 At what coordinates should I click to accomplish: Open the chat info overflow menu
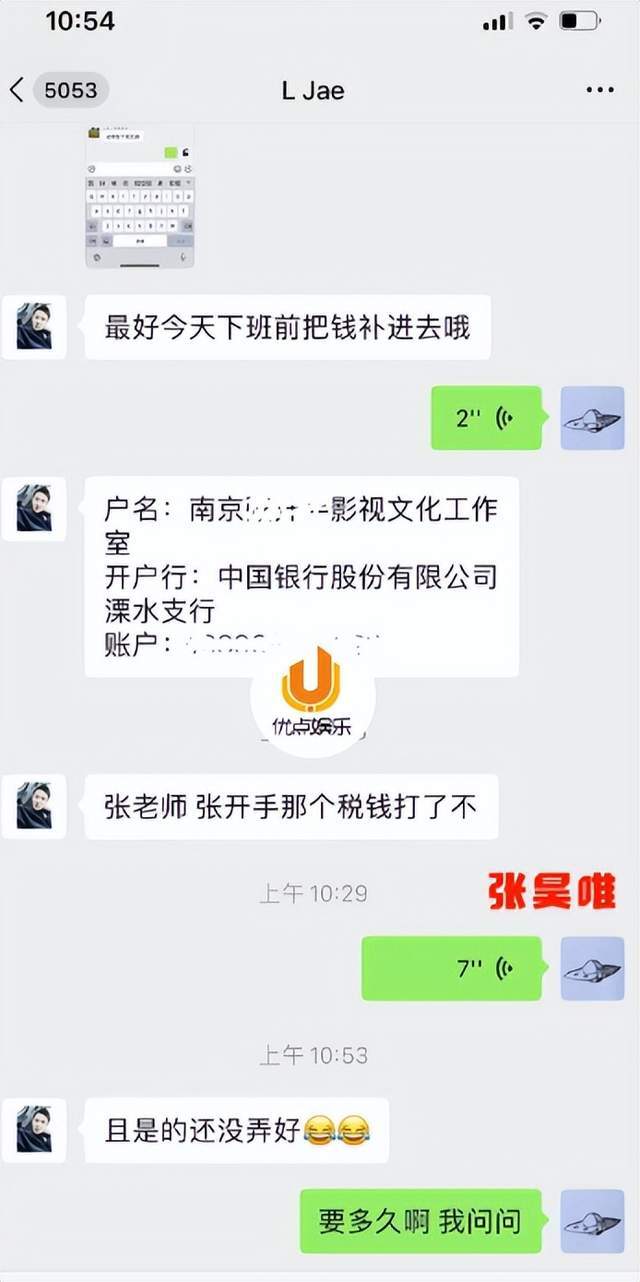pos(599,90)
